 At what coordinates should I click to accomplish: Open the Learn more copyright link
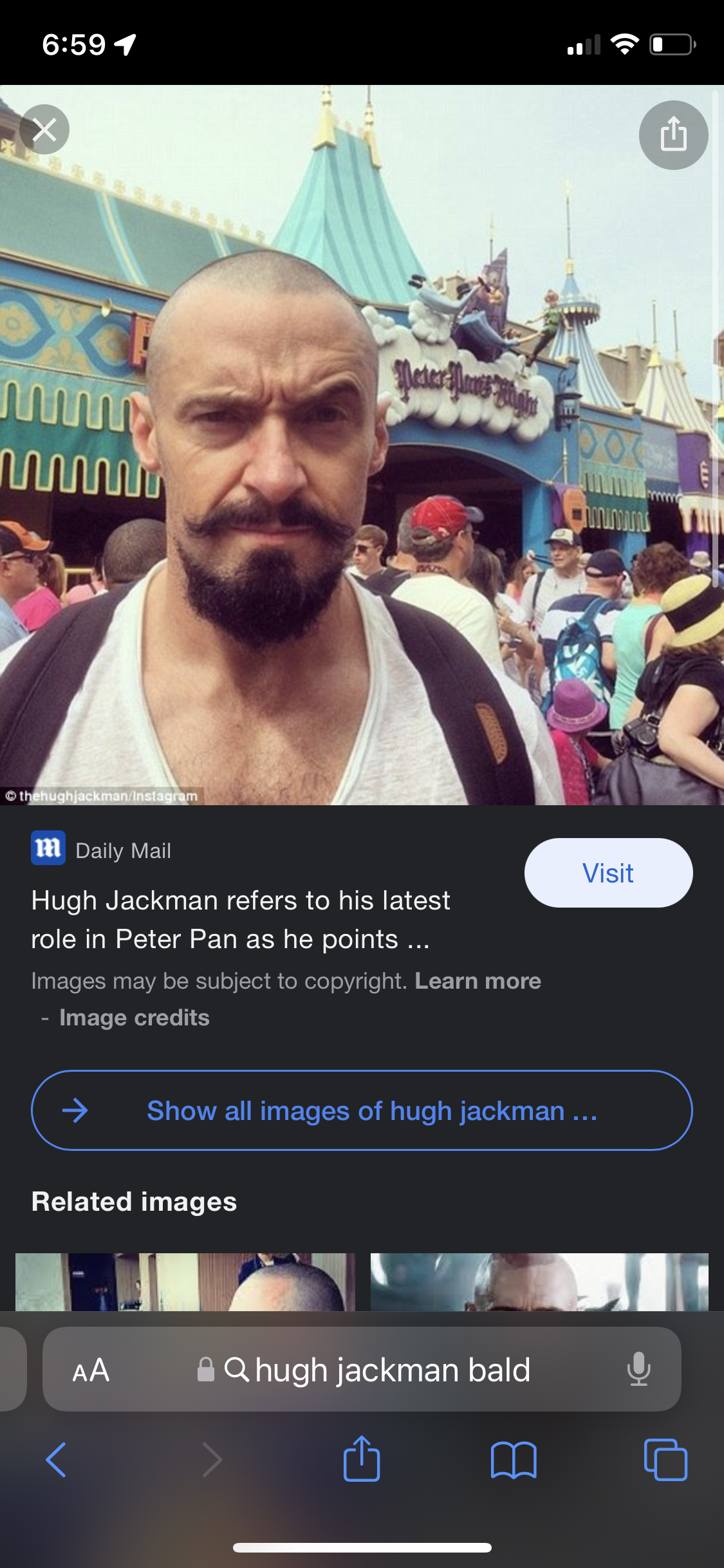(x=478, y=981)
